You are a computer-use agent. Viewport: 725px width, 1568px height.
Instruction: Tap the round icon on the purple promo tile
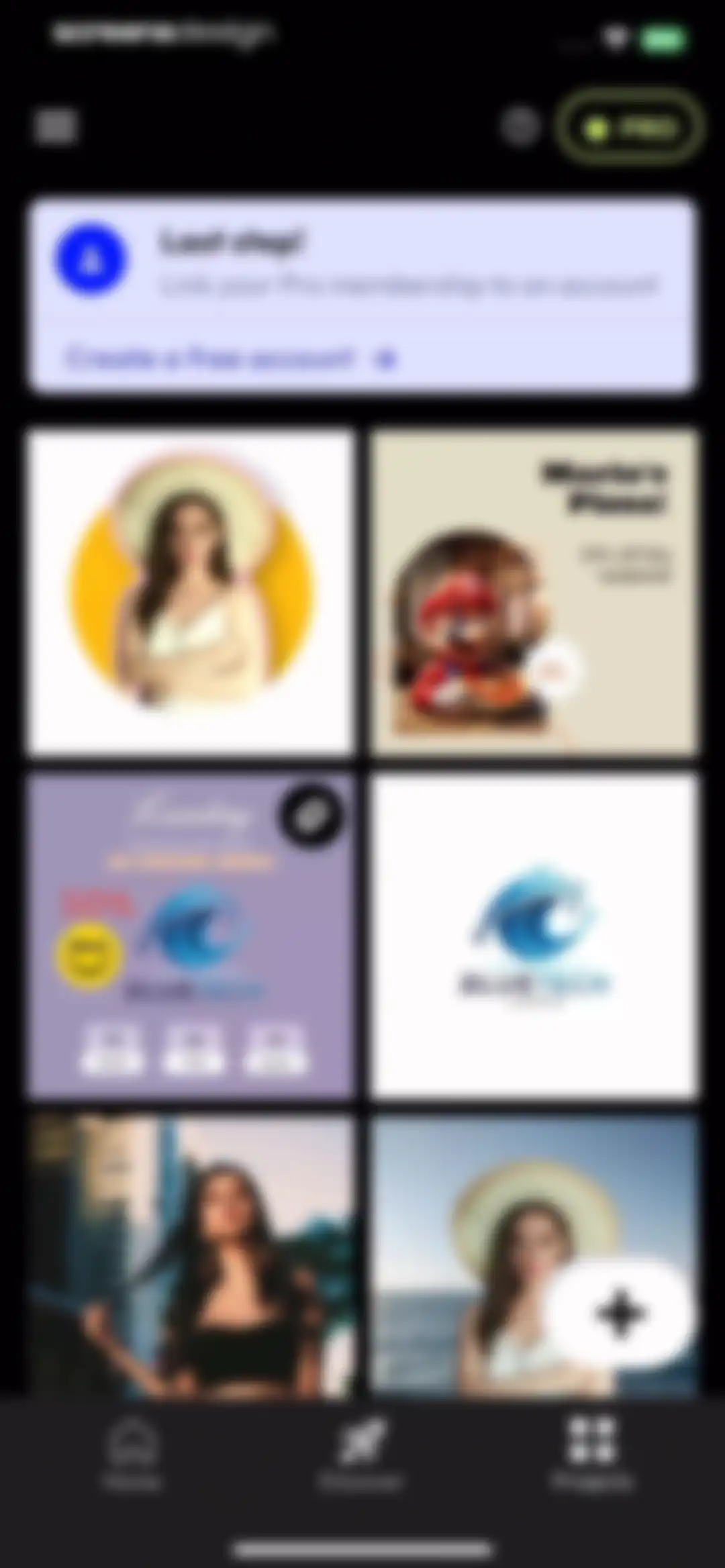pyautogui.click(x=310, y=817)
